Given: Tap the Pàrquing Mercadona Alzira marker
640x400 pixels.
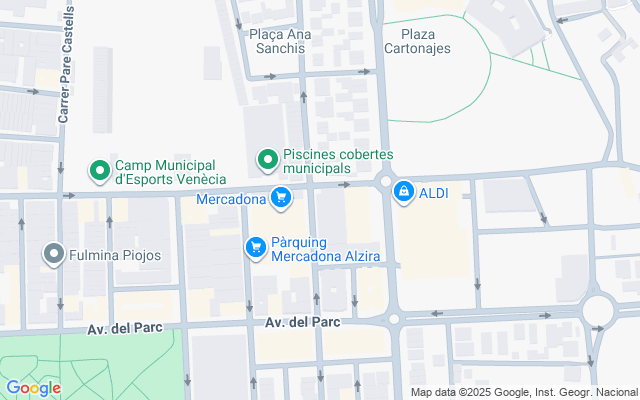Looking at the screenshot, I should point(257,246).
